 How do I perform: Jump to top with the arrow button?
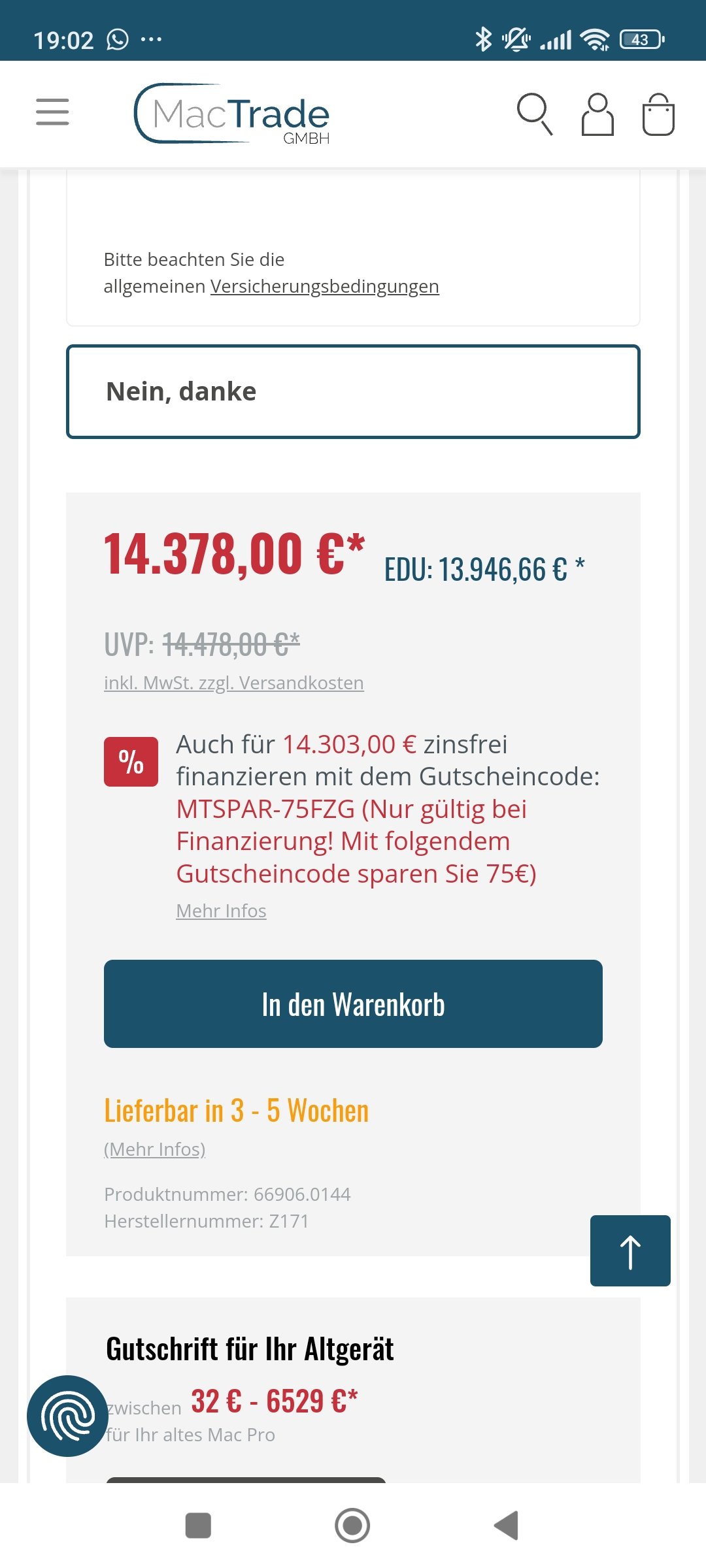click(x=630, y=1250)
